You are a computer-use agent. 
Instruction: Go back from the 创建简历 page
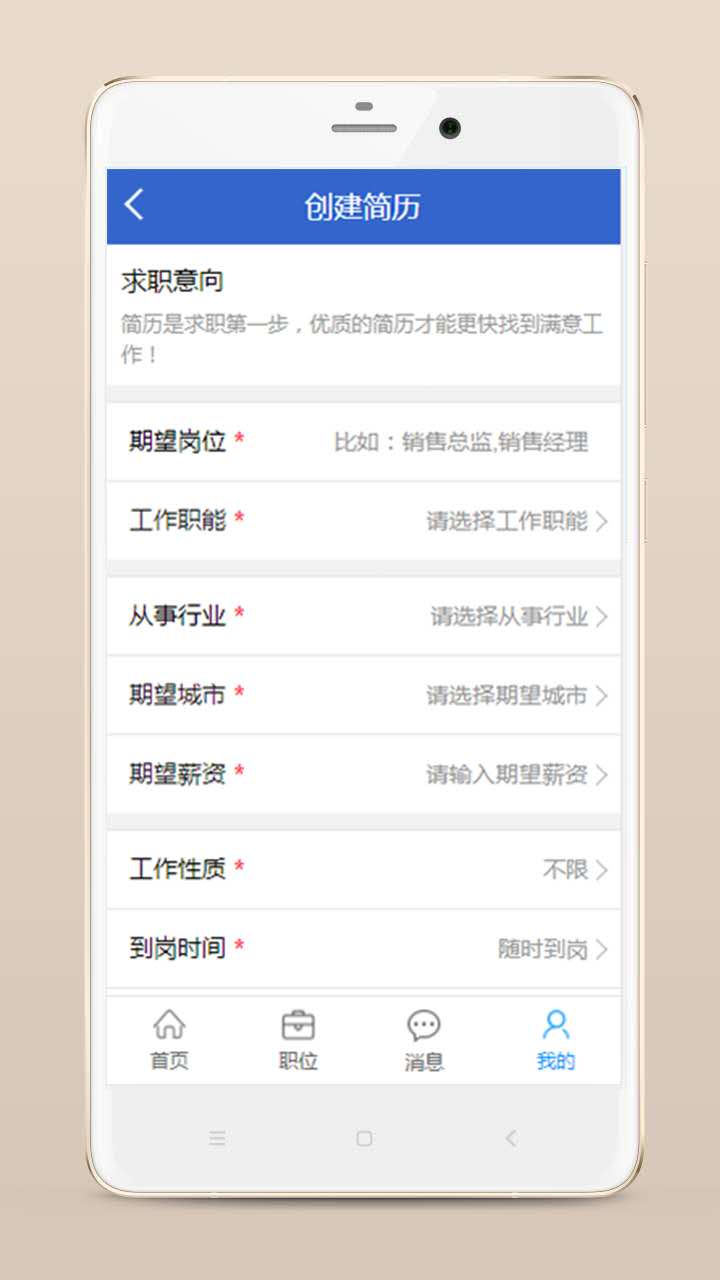tap(135, 206)
